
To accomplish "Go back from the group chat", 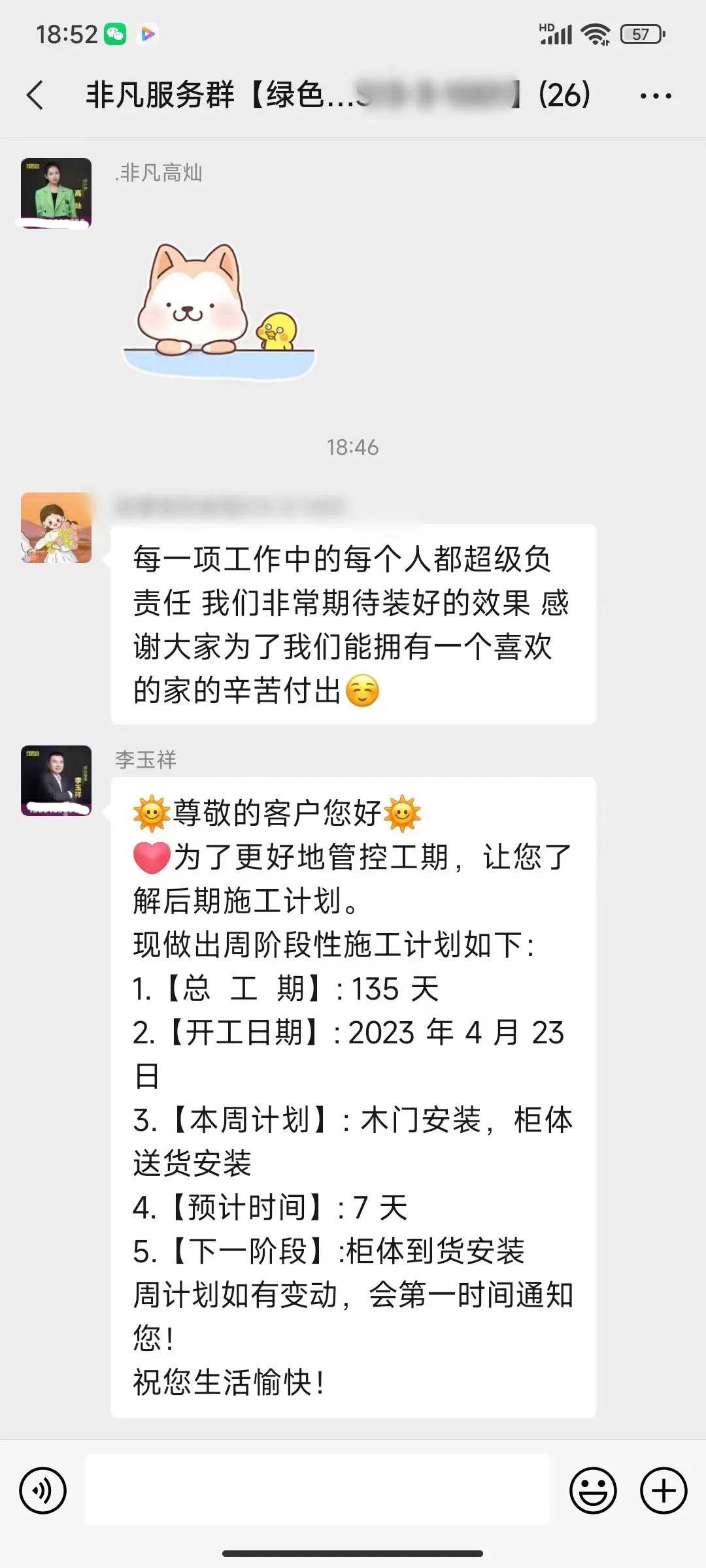I will pyautogui.click(x=36, y=95).
